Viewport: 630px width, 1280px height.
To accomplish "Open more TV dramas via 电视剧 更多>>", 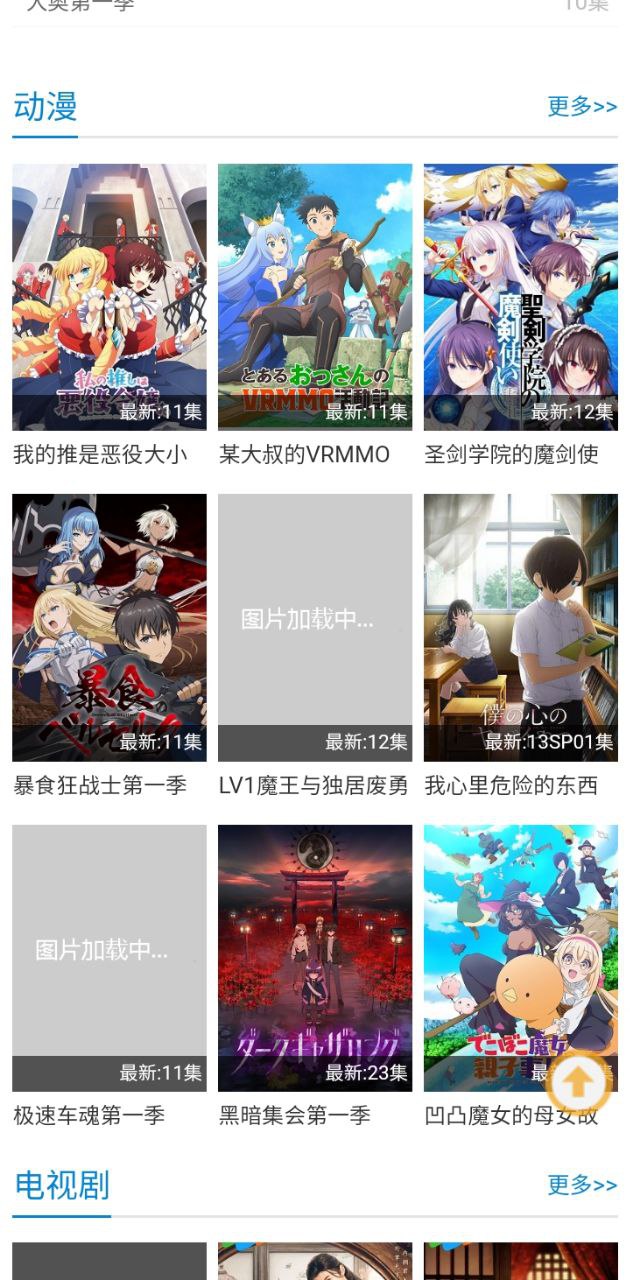I will click(x=581, y=1185).
